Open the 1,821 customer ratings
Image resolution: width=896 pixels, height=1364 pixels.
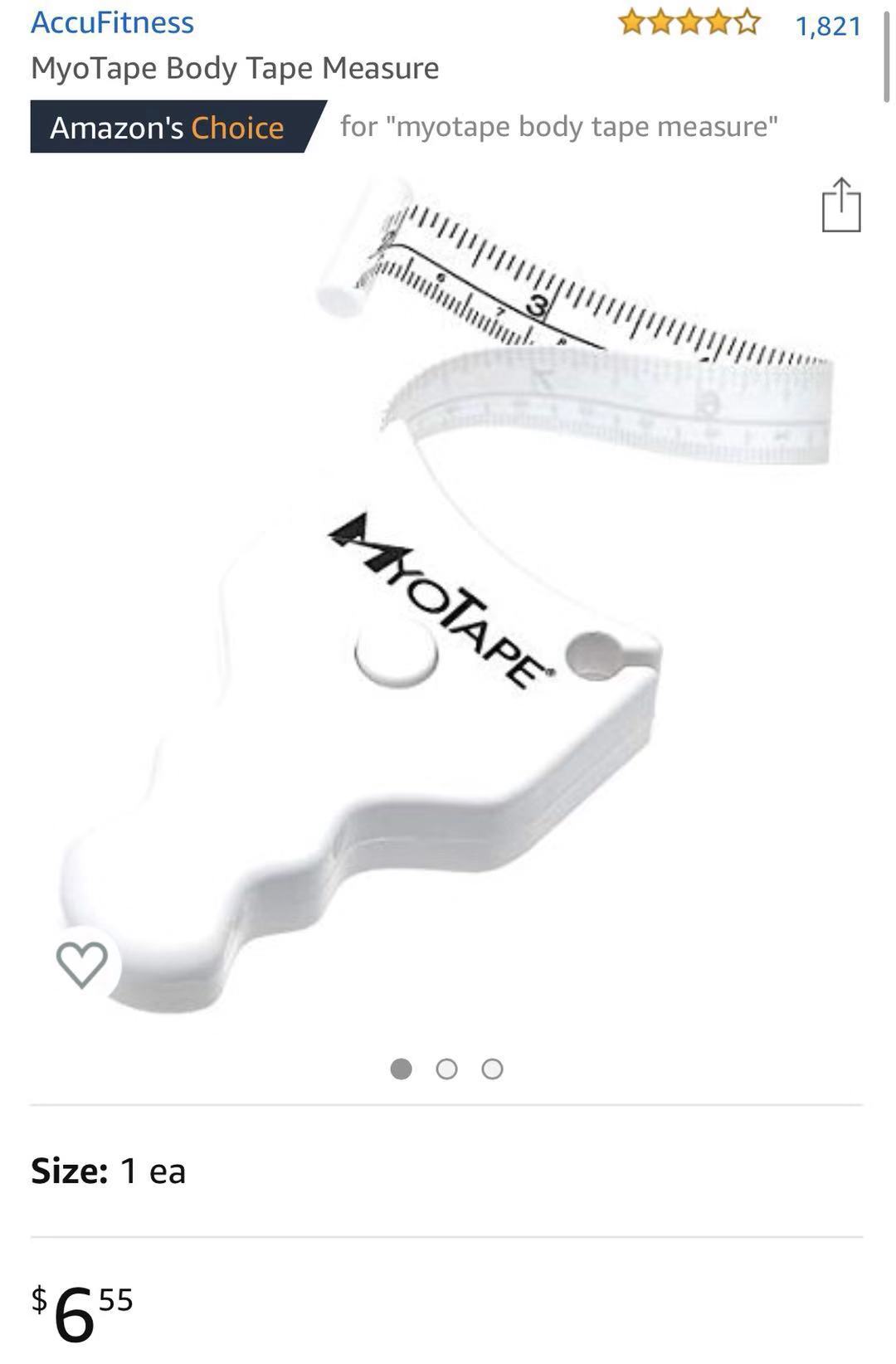(828, 26)
